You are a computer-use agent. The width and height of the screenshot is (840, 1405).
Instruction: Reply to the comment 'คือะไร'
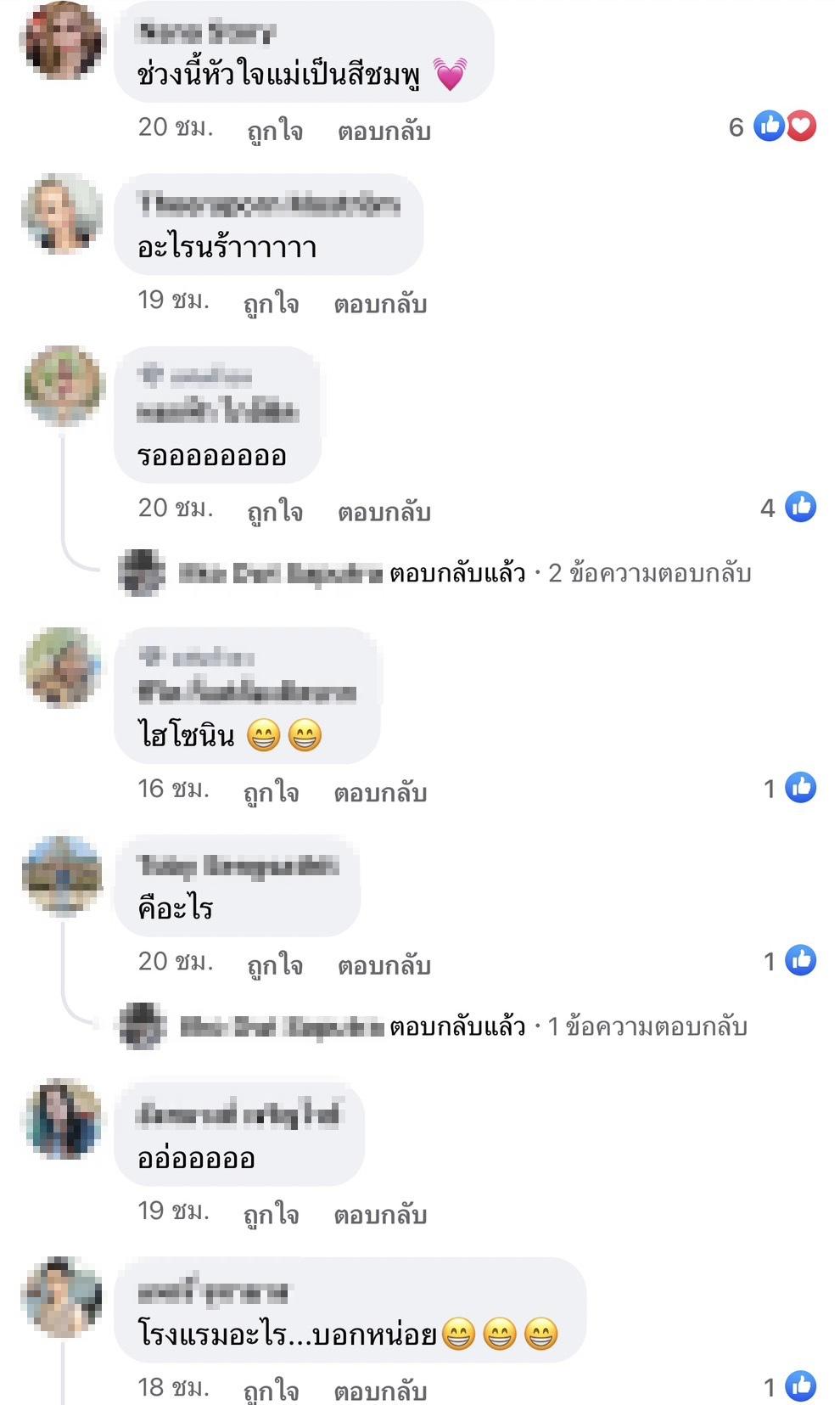click(384, 964)
